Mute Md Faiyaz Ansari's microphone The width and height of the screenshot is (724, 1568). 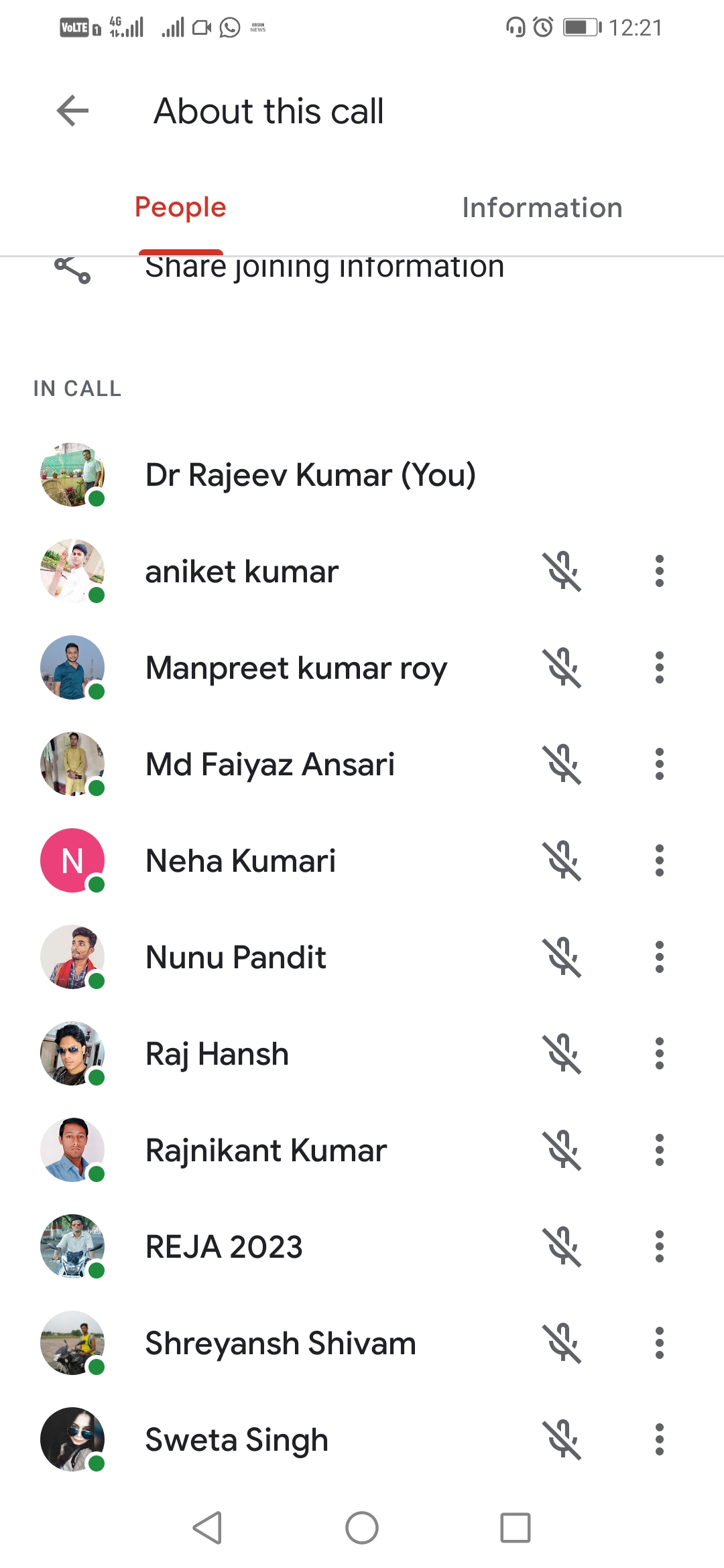562,765
